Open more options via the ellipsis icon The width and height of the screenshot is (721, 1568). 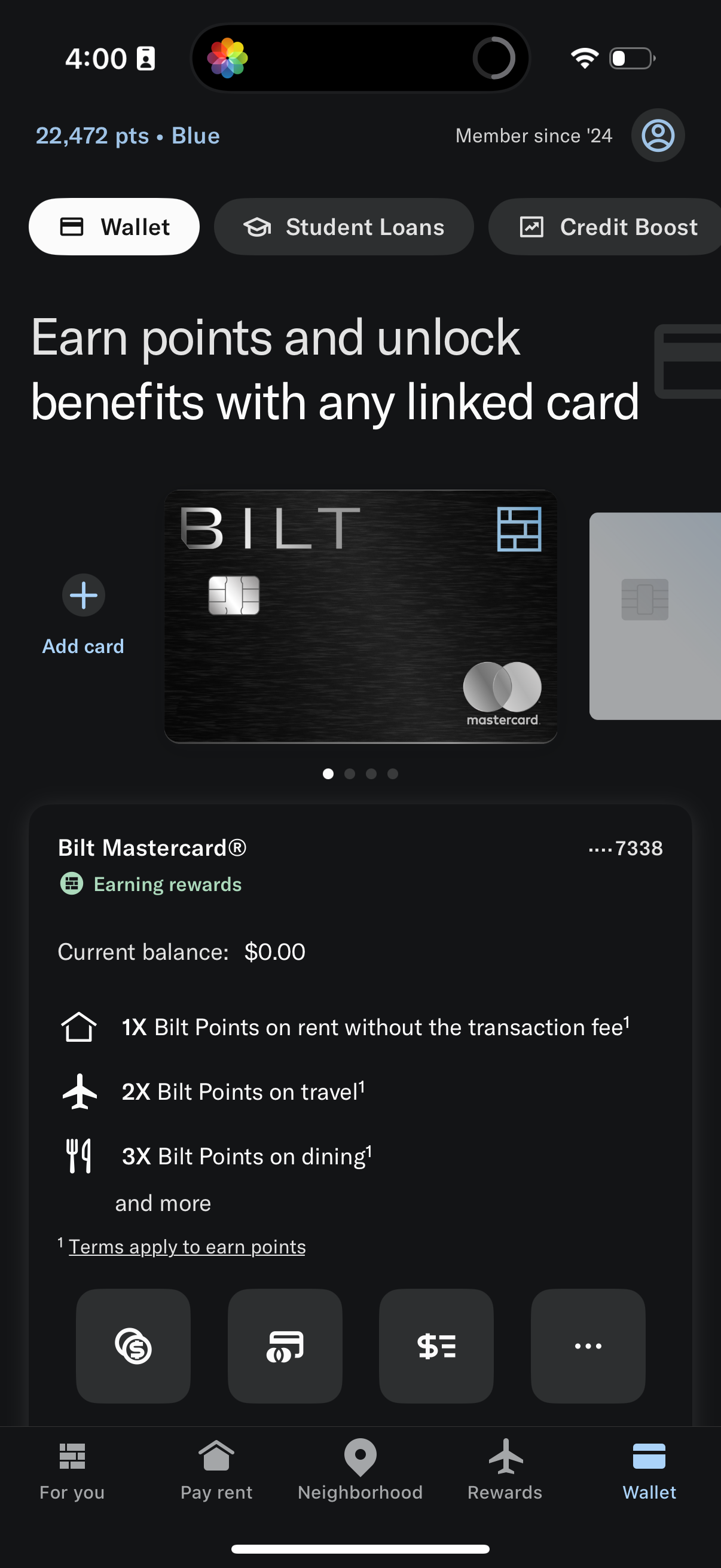tap(587, 1347)
